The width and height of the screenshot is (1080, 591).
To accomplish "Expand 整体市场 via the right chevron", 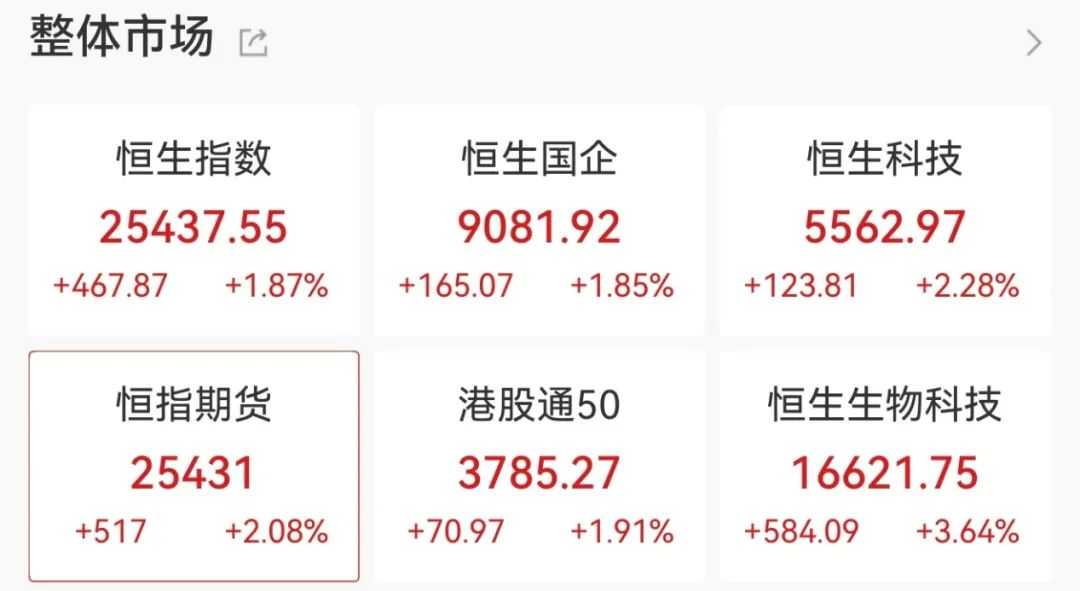I will coord(1034,43).
